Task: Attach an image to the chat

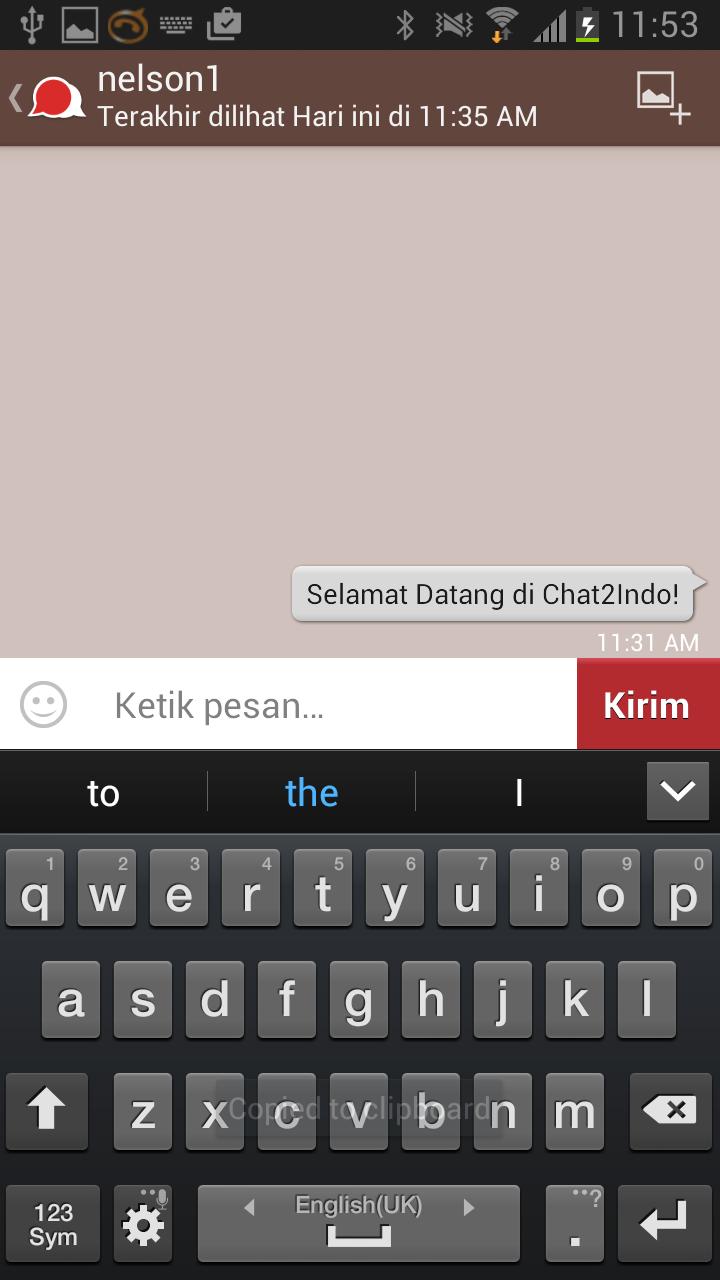Action: tap(663, 98)
